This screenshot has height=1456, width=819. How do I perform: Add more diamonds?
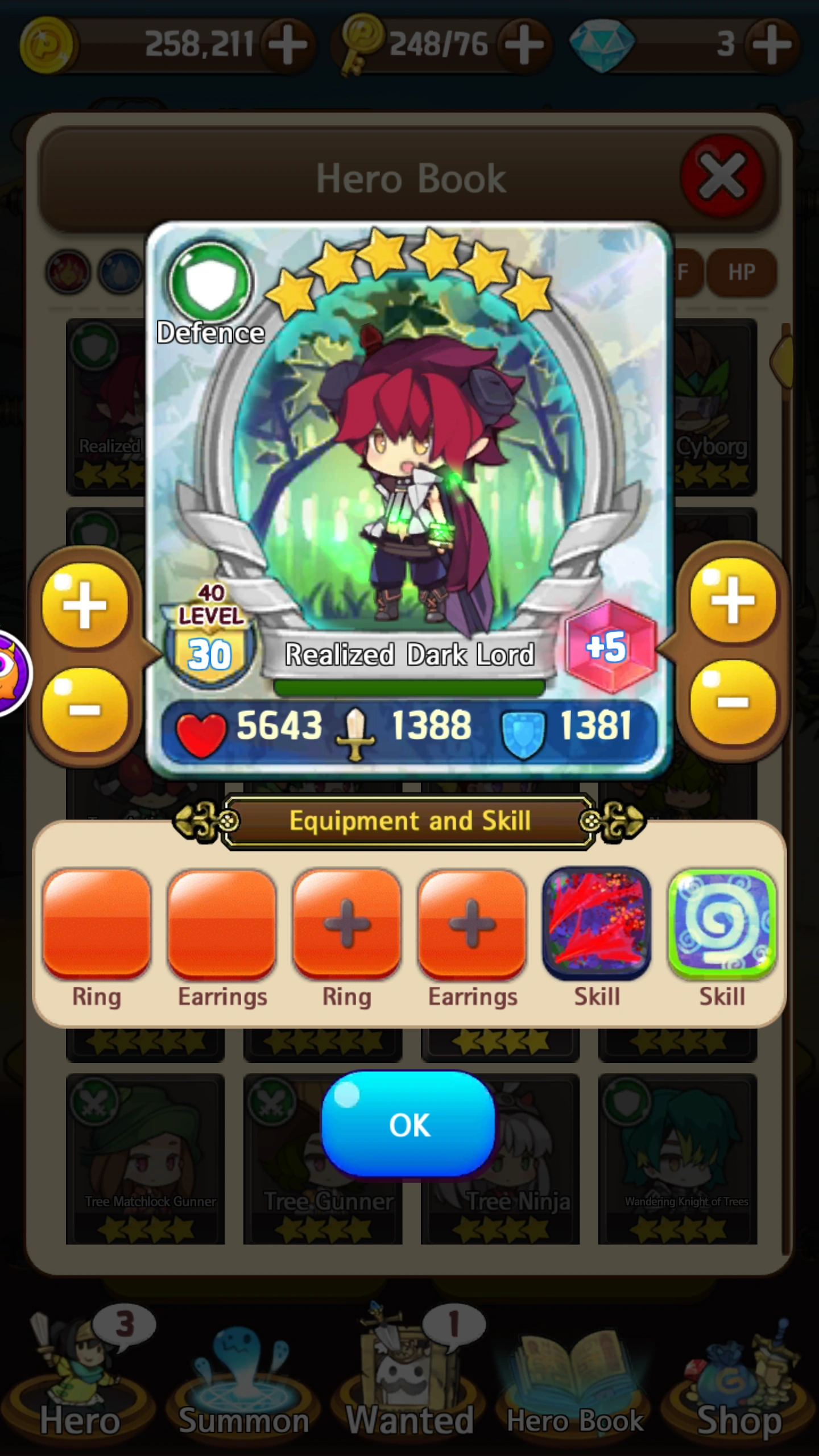click(771, 44)
